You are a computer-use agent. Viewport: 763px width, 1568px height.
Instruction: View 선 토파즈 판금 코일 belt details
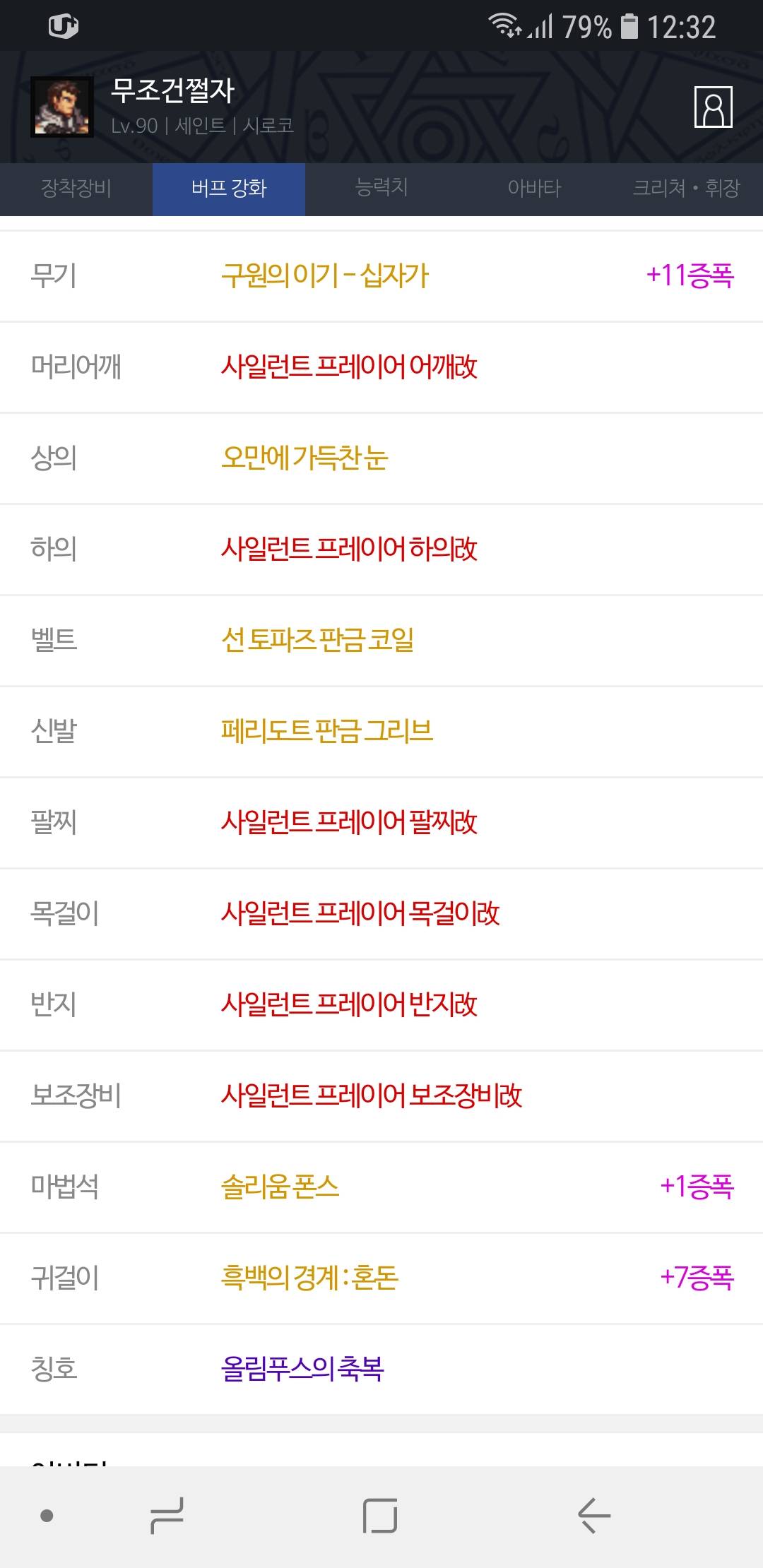pyautogui.click(x=381, y=641)
